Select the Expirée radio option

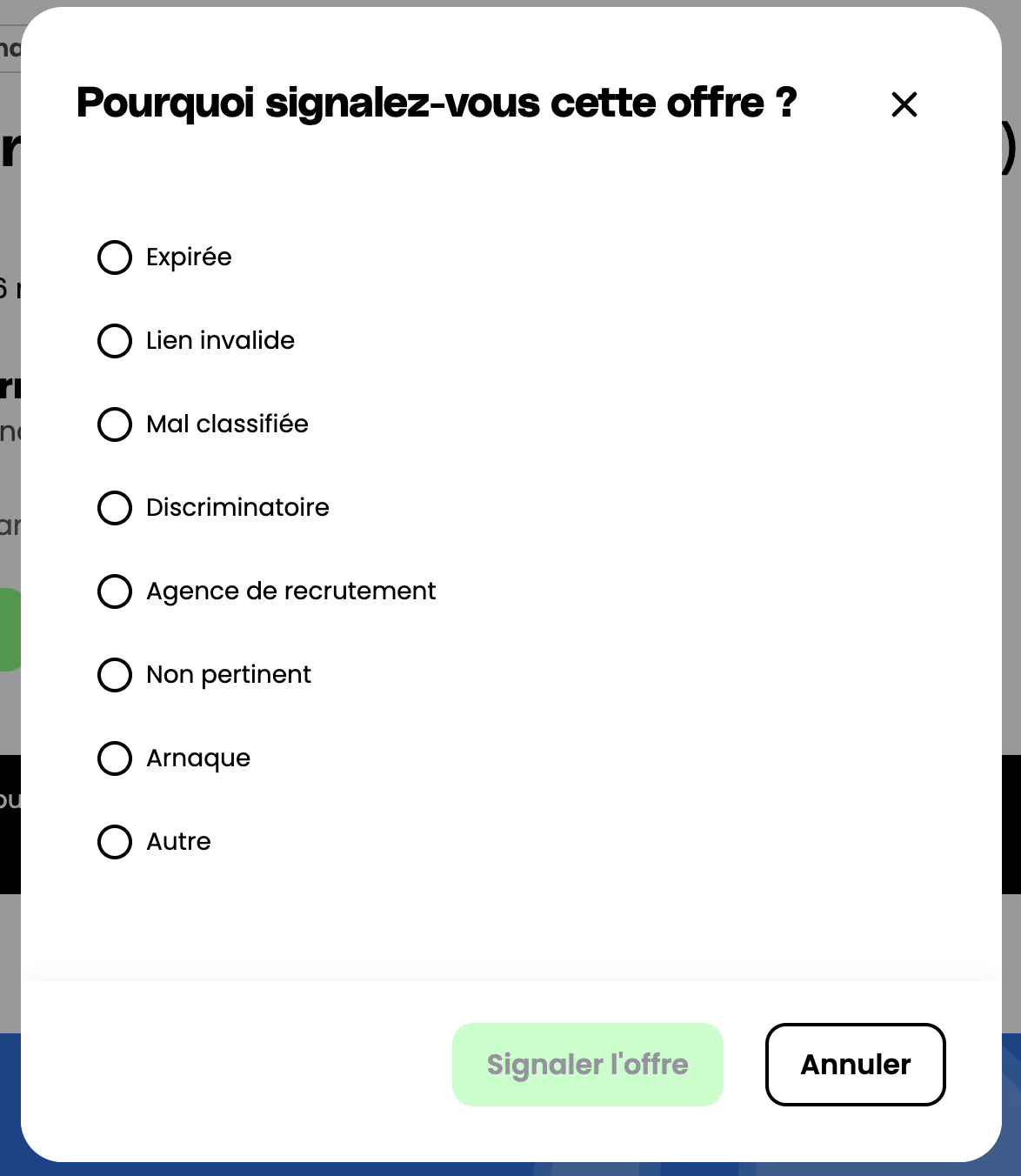click(x=114, y=257)
